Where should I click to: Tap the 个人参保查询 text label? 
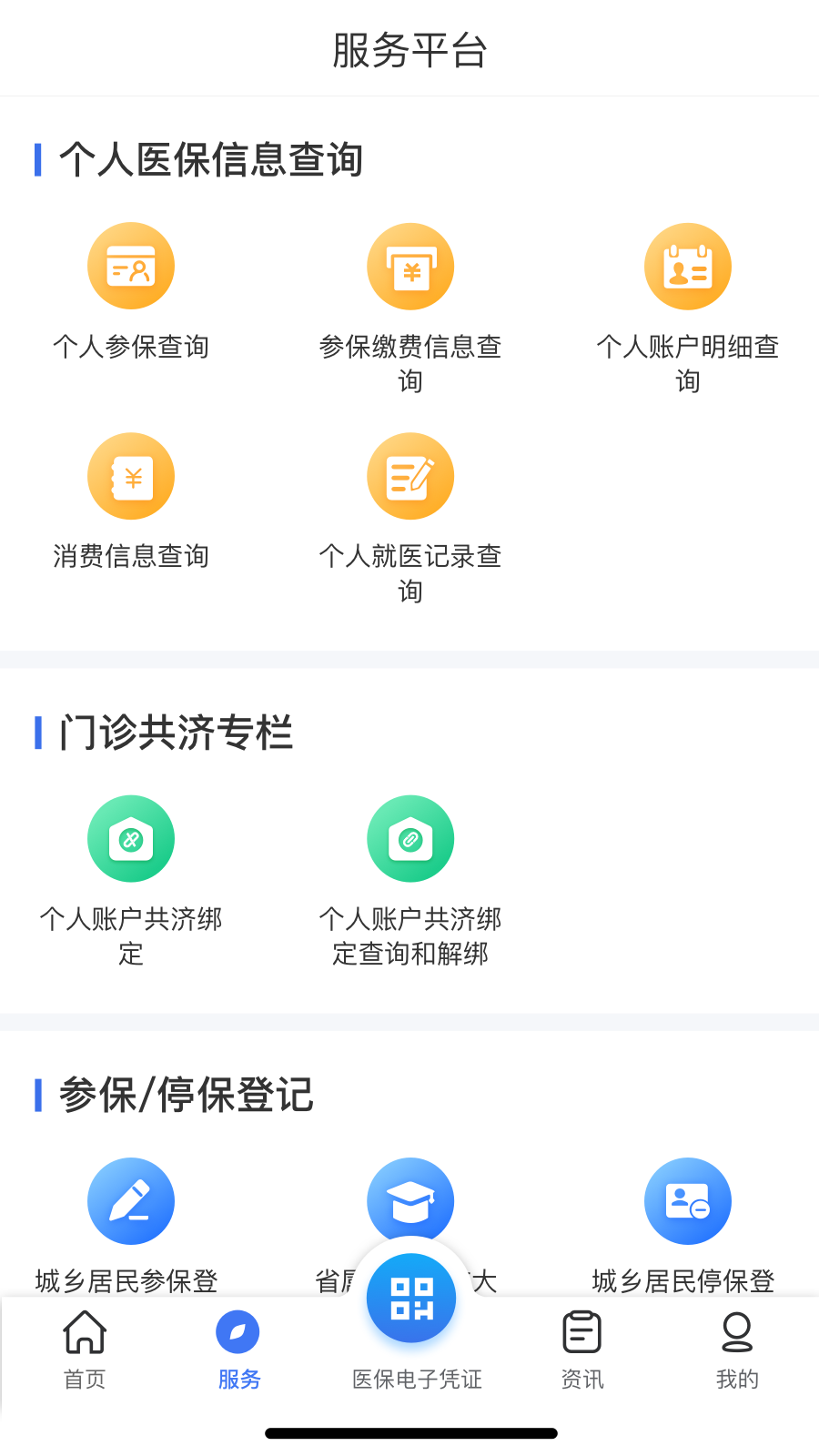131,347
